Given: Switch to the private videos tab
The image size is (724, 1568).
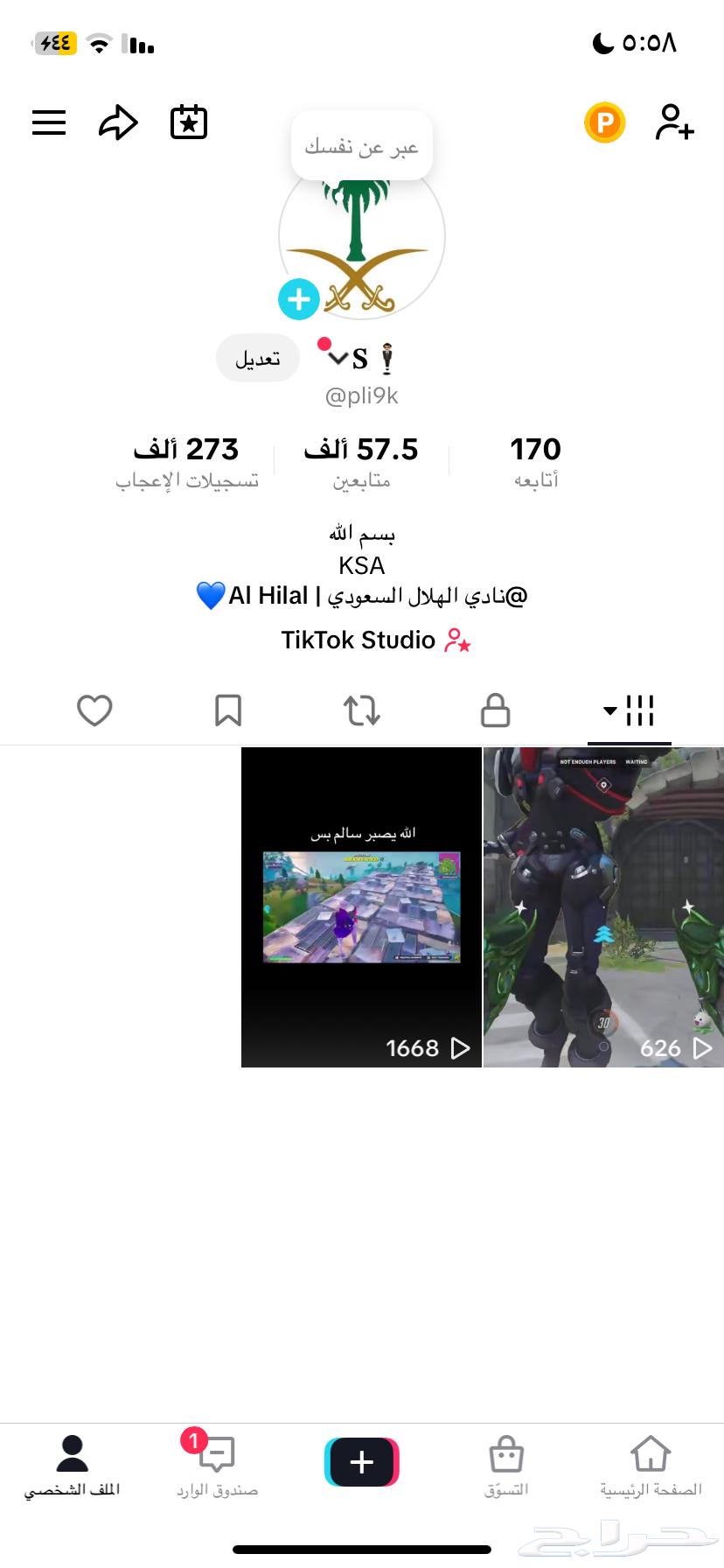Looking at the screenshot, I should (495, 710).
